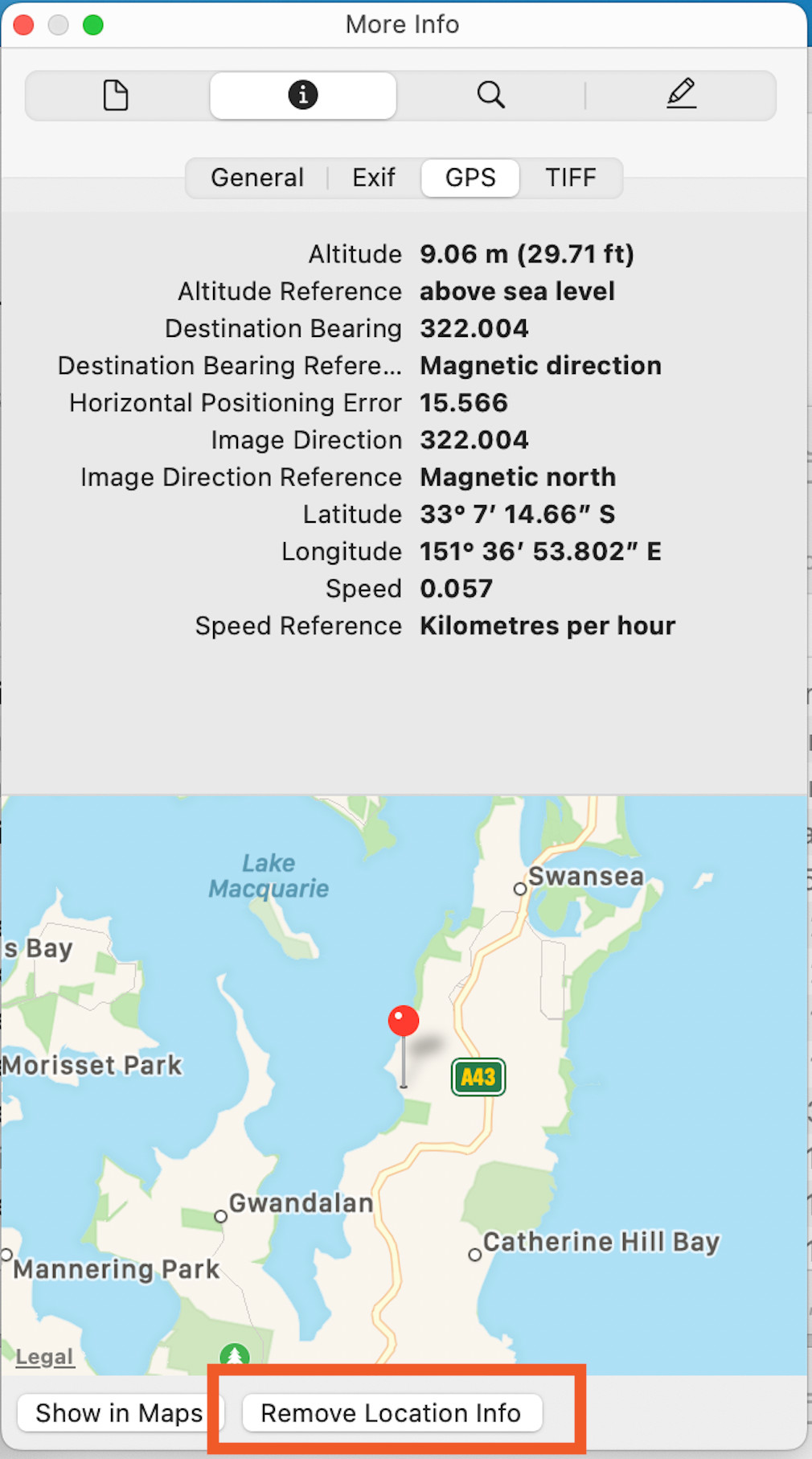Switch to the General tab
Screen dimensions: 812x1459
257,178
